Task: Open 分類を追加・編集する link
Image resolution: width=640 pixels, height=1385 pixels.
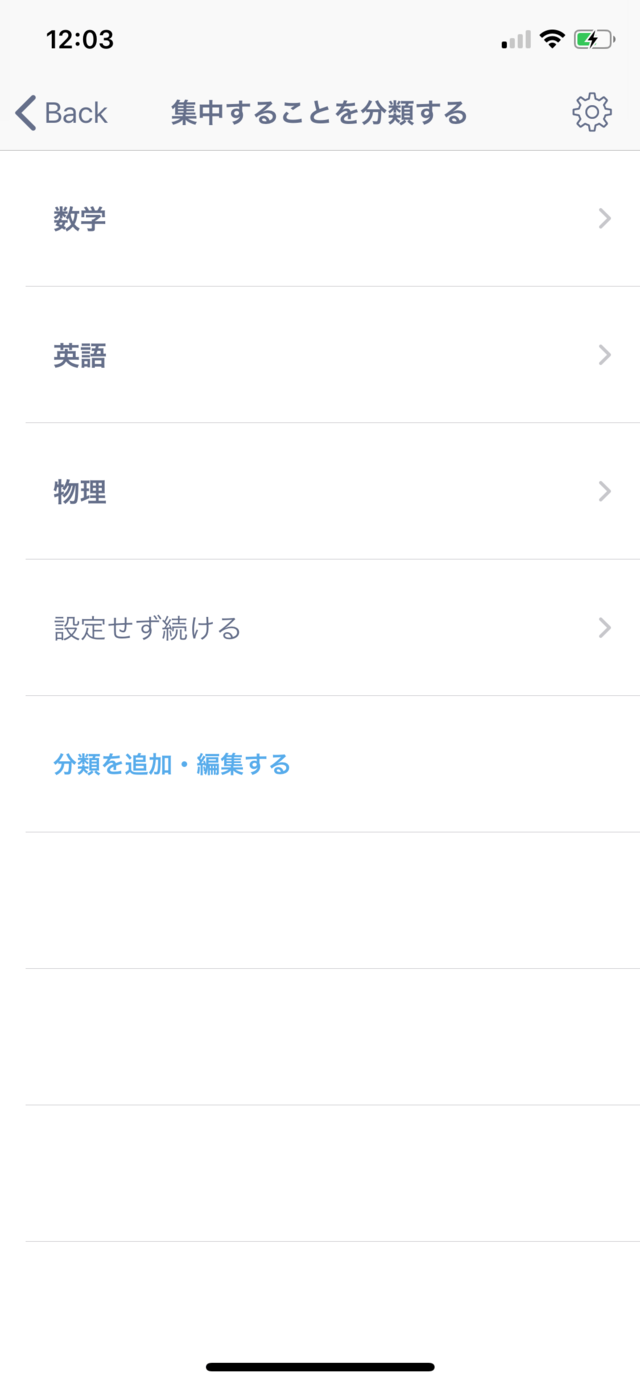Action: [172, 765]
